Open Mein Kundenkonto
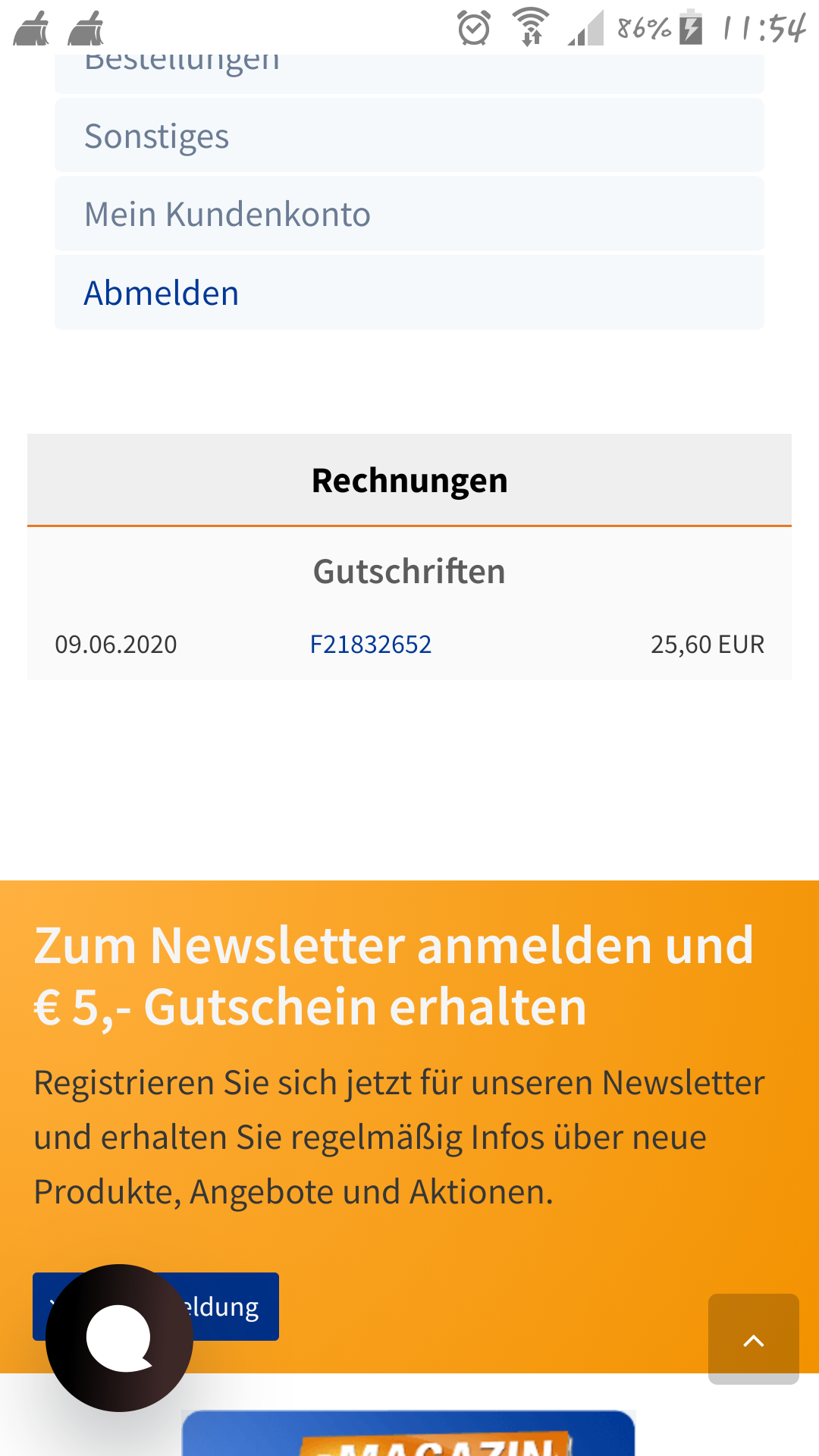Viewport: 819px width, 1456px height. coord(409,214)
